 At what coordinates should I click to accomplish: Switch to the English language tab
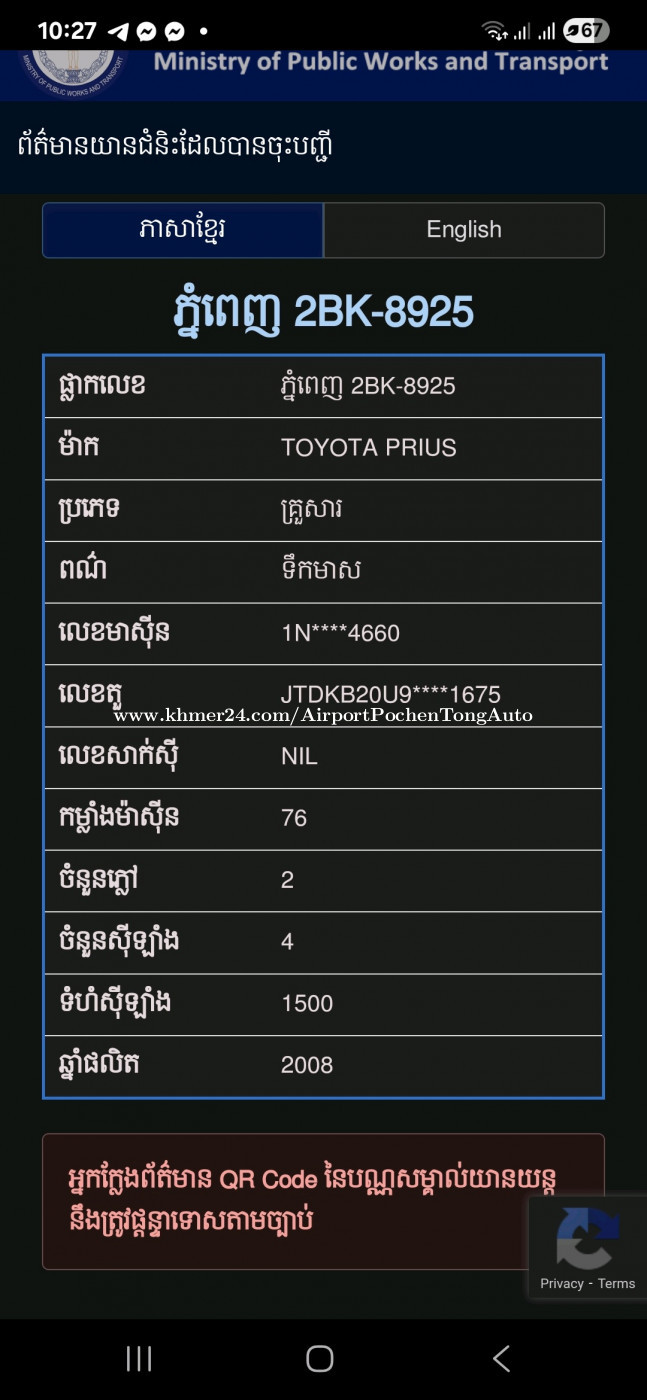click(464, 230)
